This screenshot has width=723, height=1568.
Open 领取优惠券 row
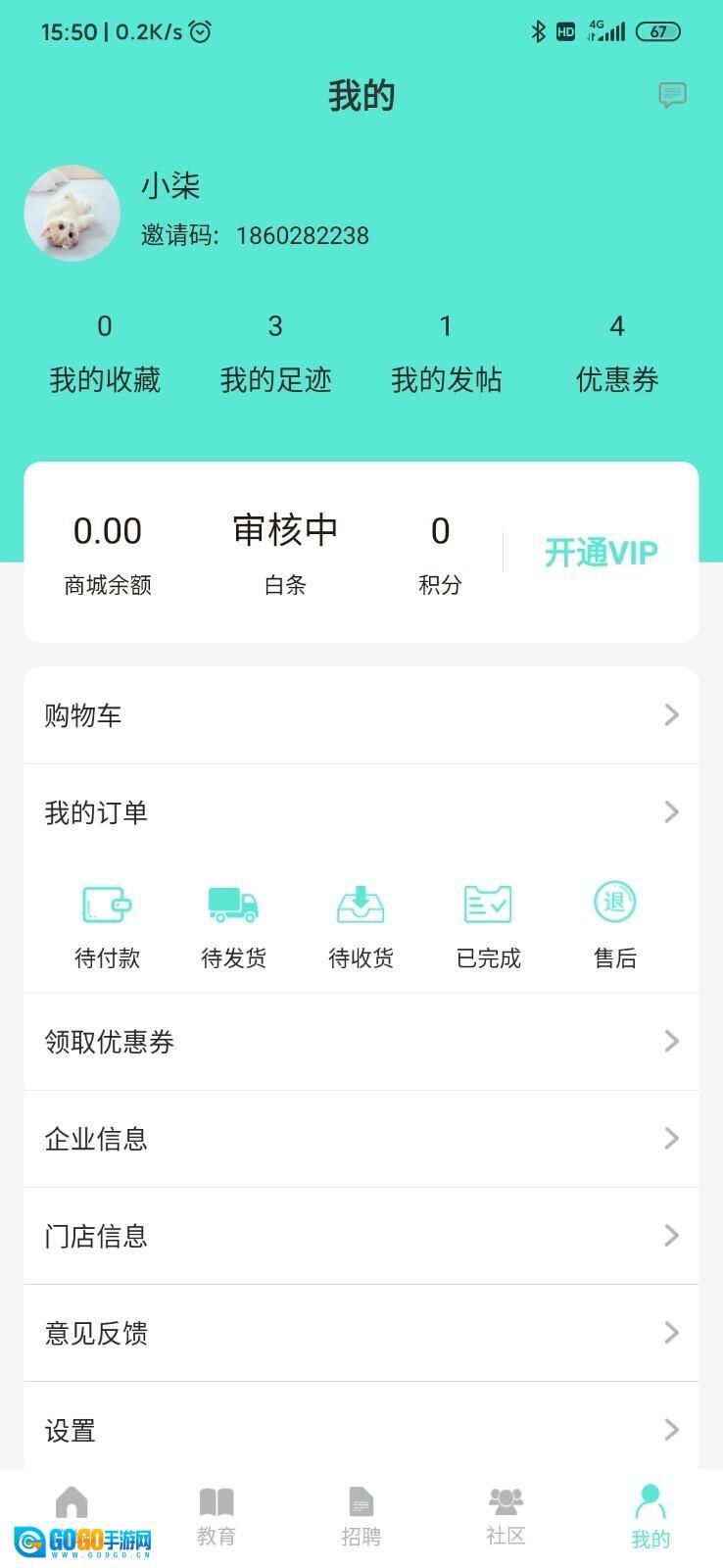pyautogui.click(x=361, y=1041)
